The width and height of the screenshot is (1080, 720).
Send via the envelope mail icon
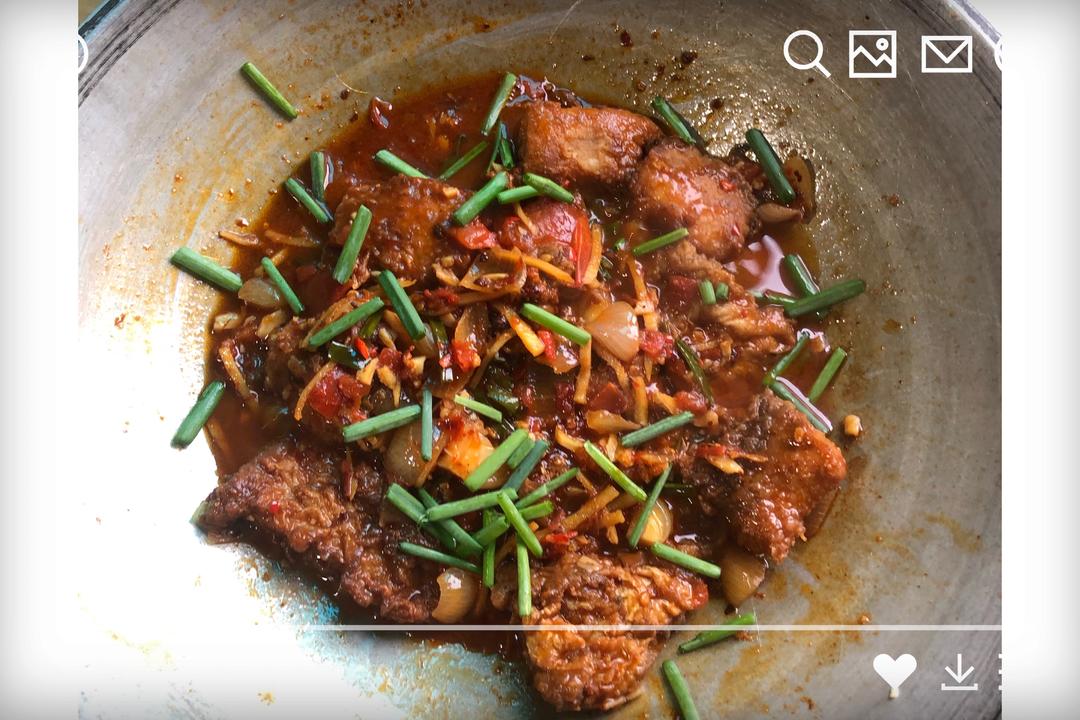pos(946,54)
